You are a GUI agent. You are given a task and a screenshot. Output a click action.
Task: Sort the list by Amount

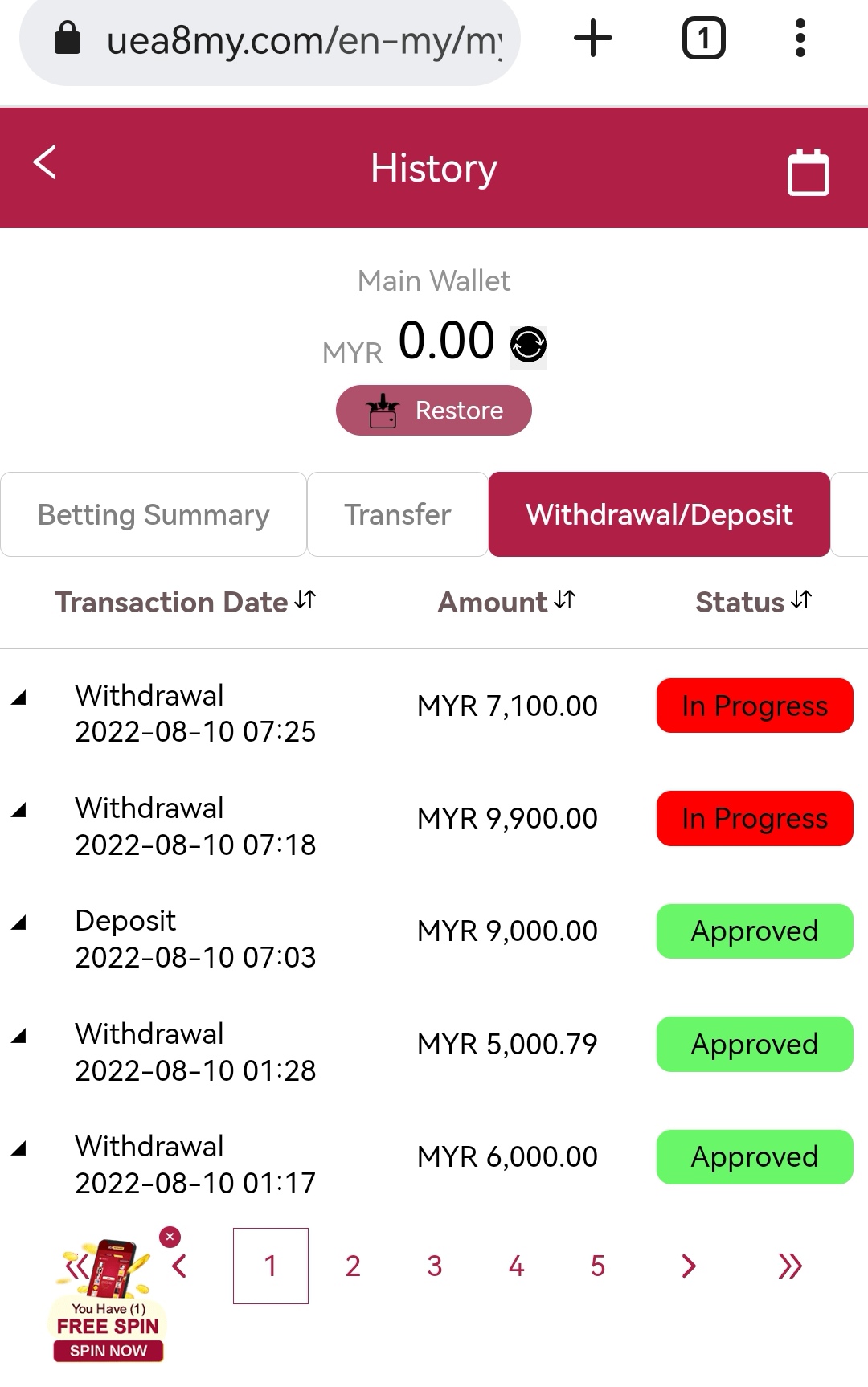(565, 600)
